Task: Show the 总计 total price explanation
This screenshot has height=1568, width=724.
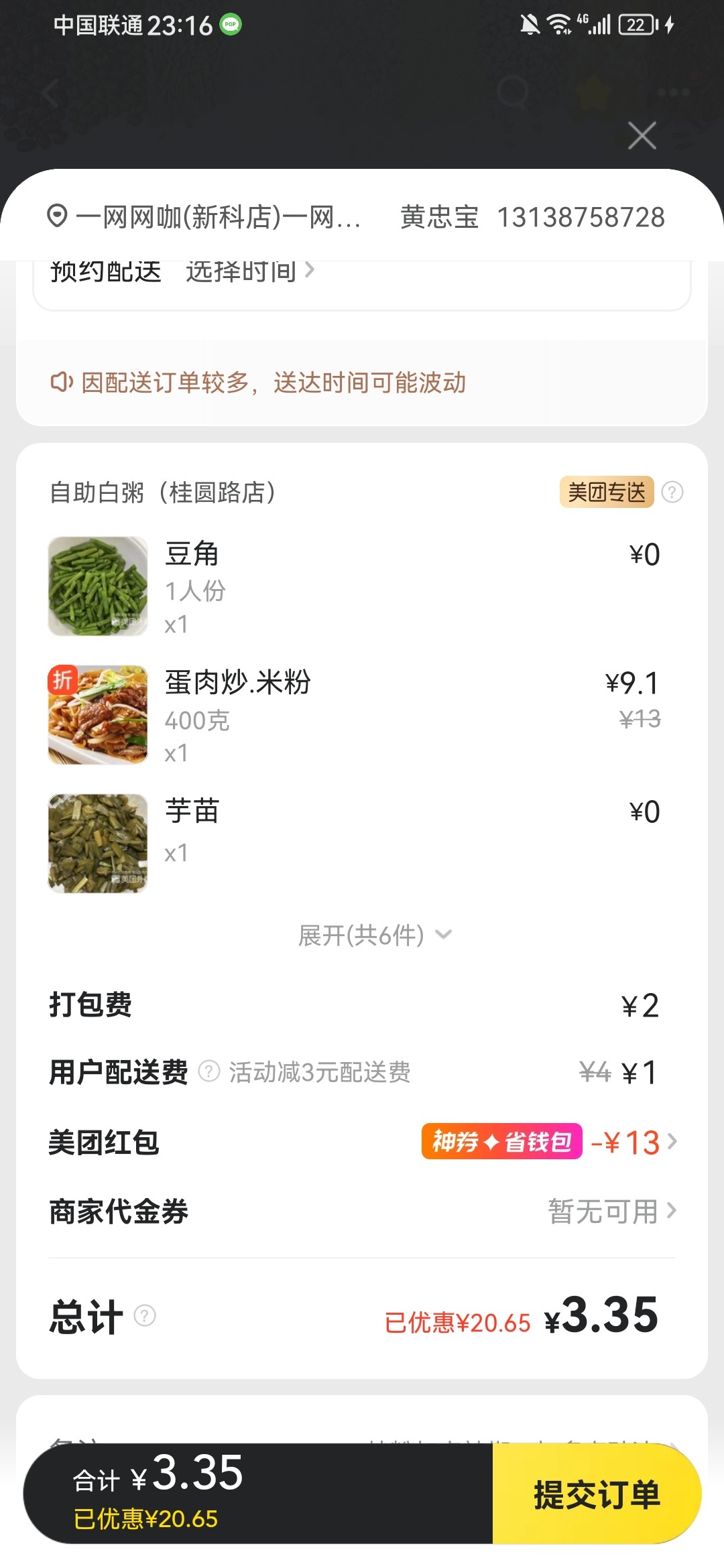Action: click(x=145, y=1316)
